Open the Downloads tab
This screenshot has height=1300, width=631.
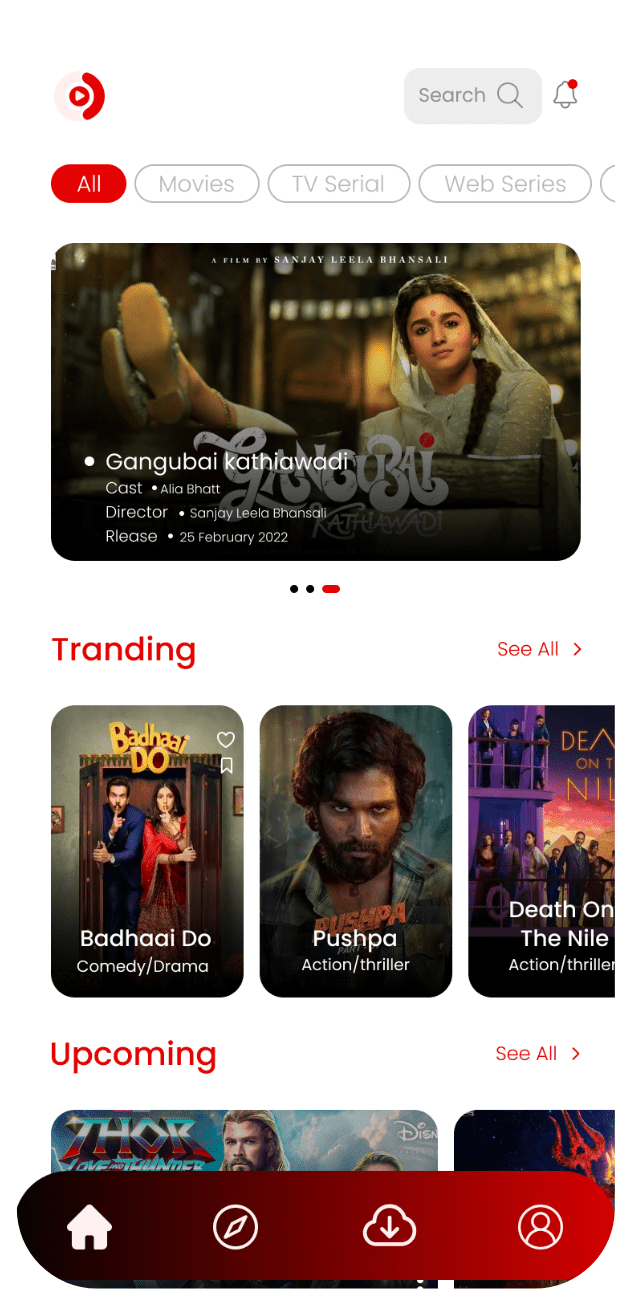click(388, 1227)
